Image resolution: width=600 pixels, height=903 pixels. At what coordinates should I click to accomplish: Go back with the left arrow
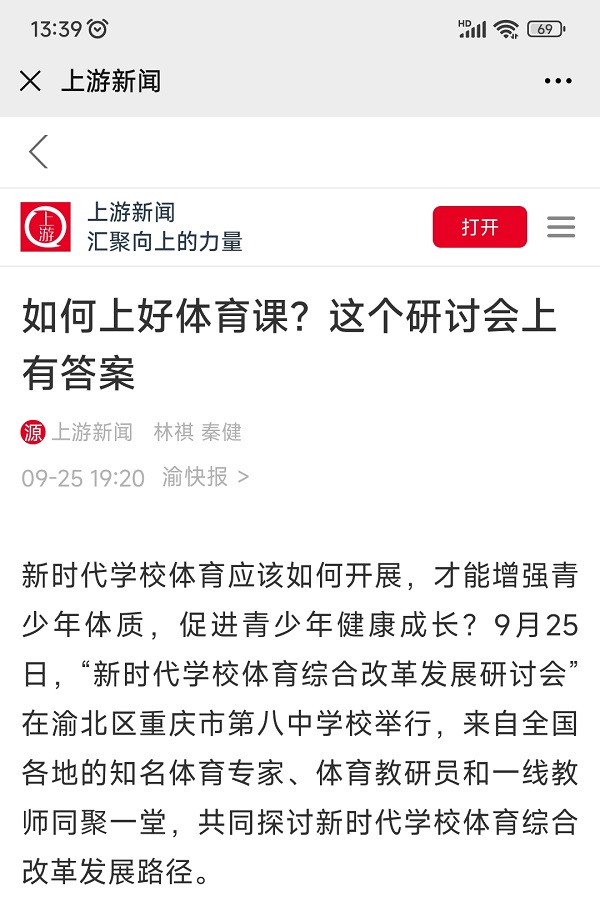[x=38, y=152]
